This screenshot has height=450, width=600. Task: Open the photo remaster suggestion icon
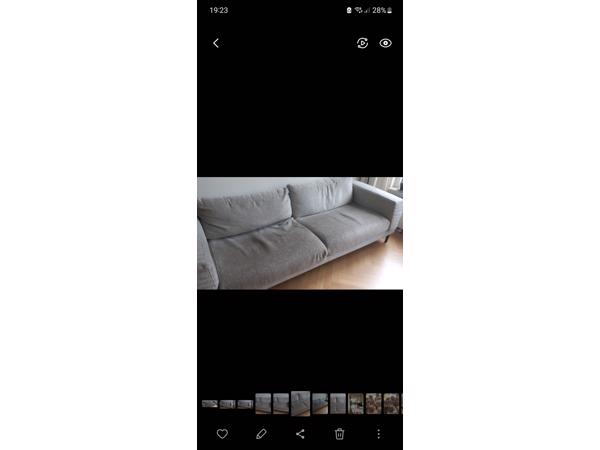click(x=364, y=43)
